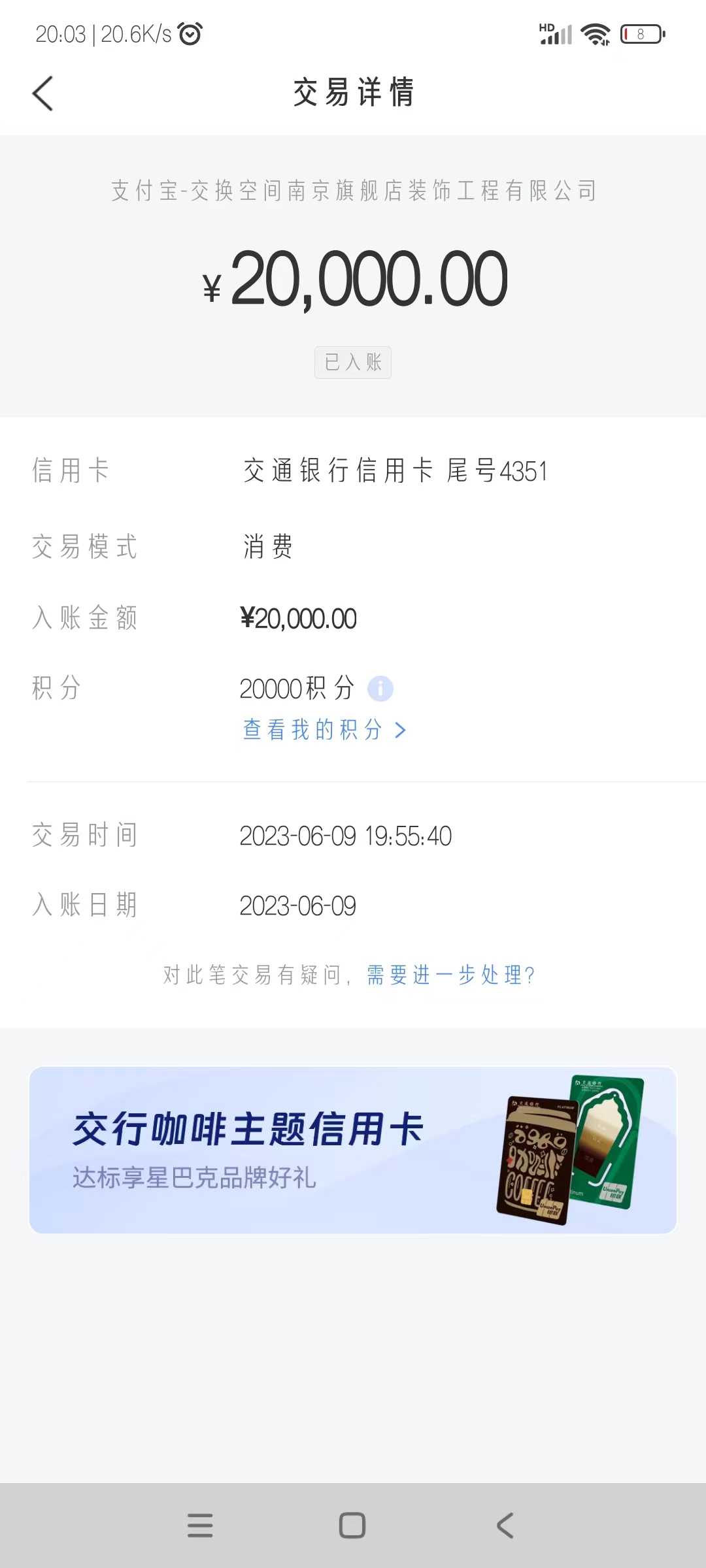
Task: Open the 积分 info icon
Action: point(380,689)
